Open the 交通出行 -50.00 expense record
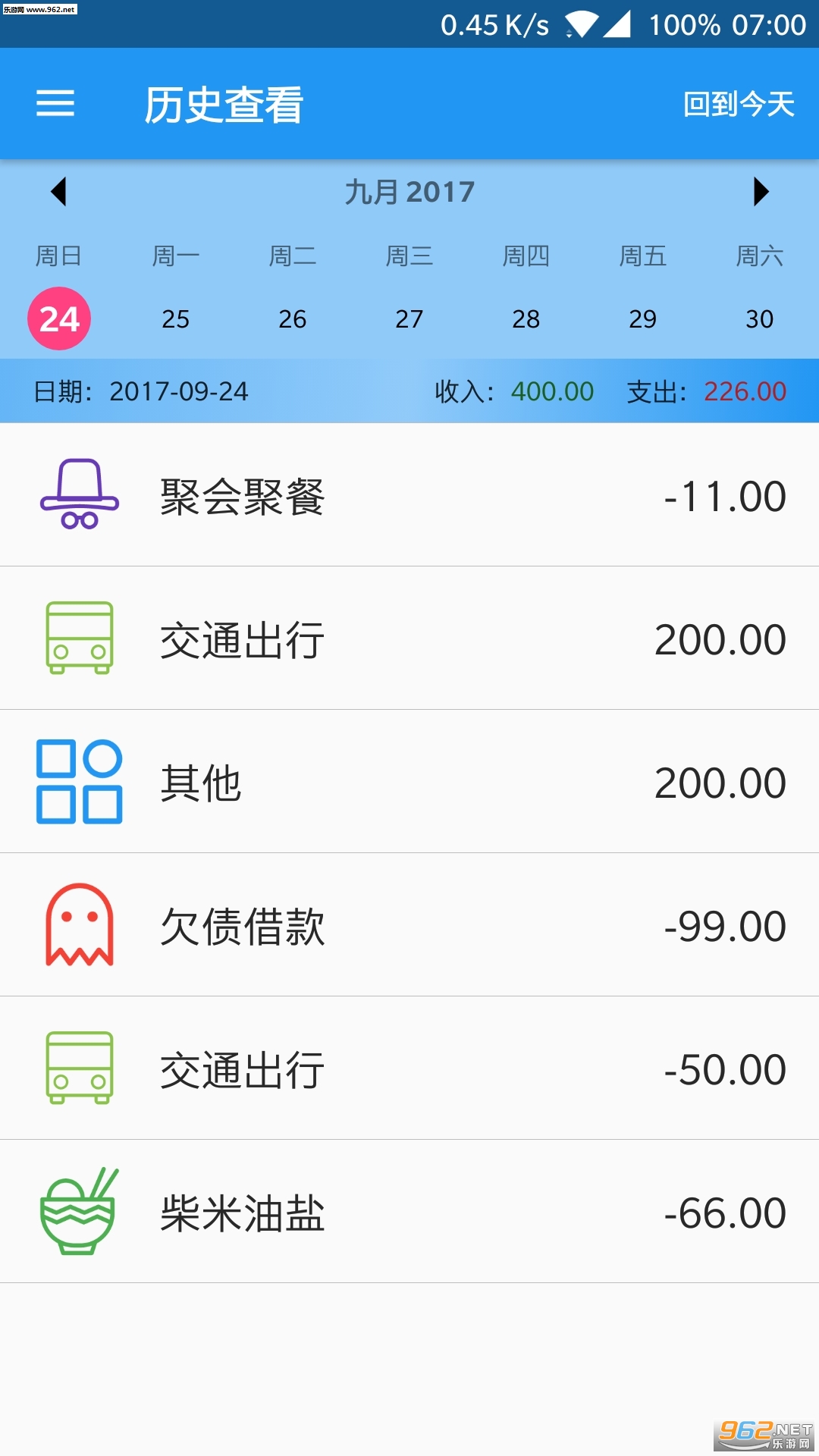The image size is (819, 1456). click(x=409, y=1068)
